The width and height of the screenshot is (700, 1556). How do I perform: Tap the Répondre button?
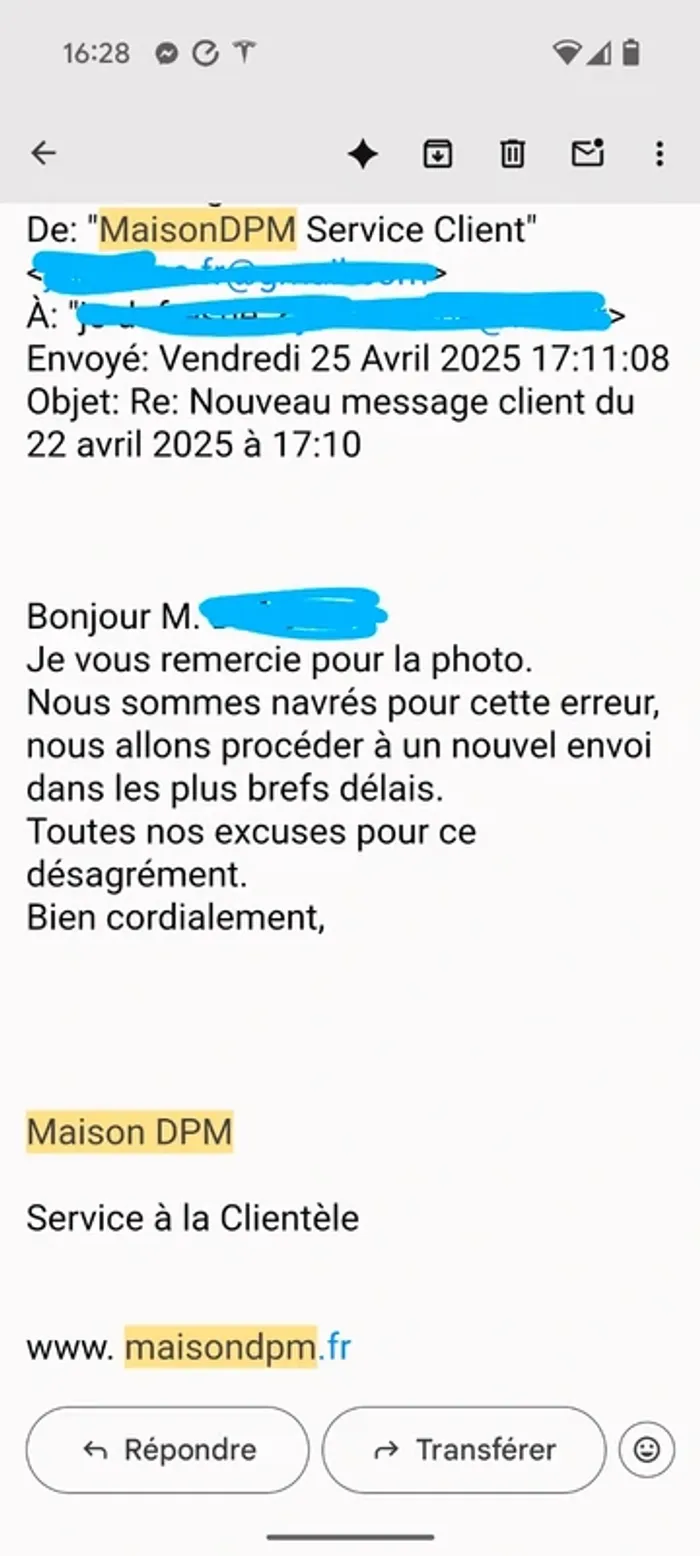(x=168, y=1450)
